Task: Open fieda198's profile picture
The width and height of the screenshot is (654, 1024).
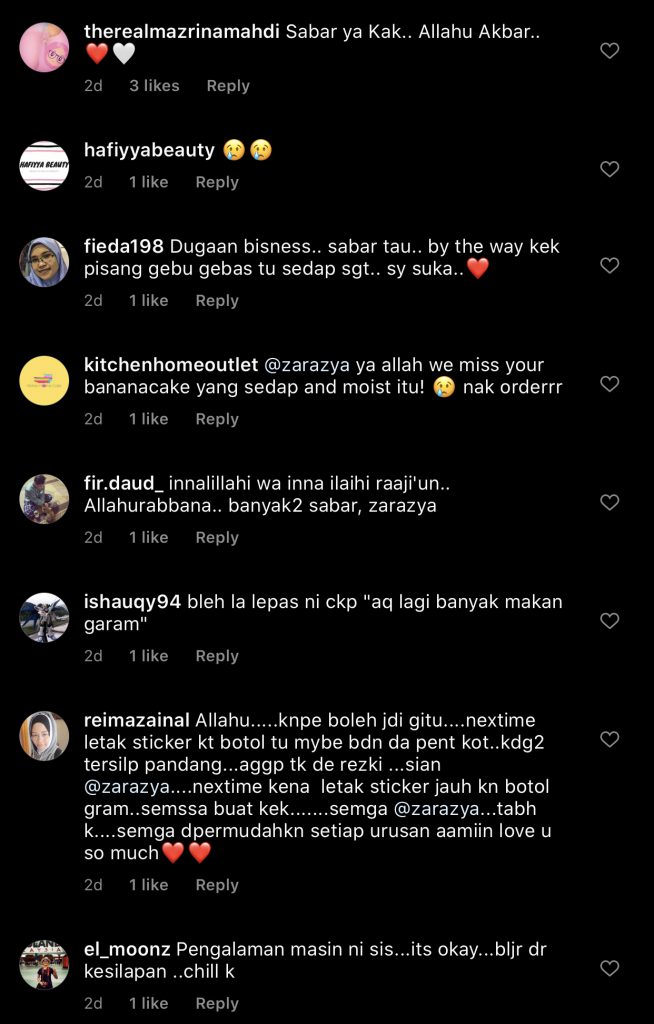Action: 45,263
